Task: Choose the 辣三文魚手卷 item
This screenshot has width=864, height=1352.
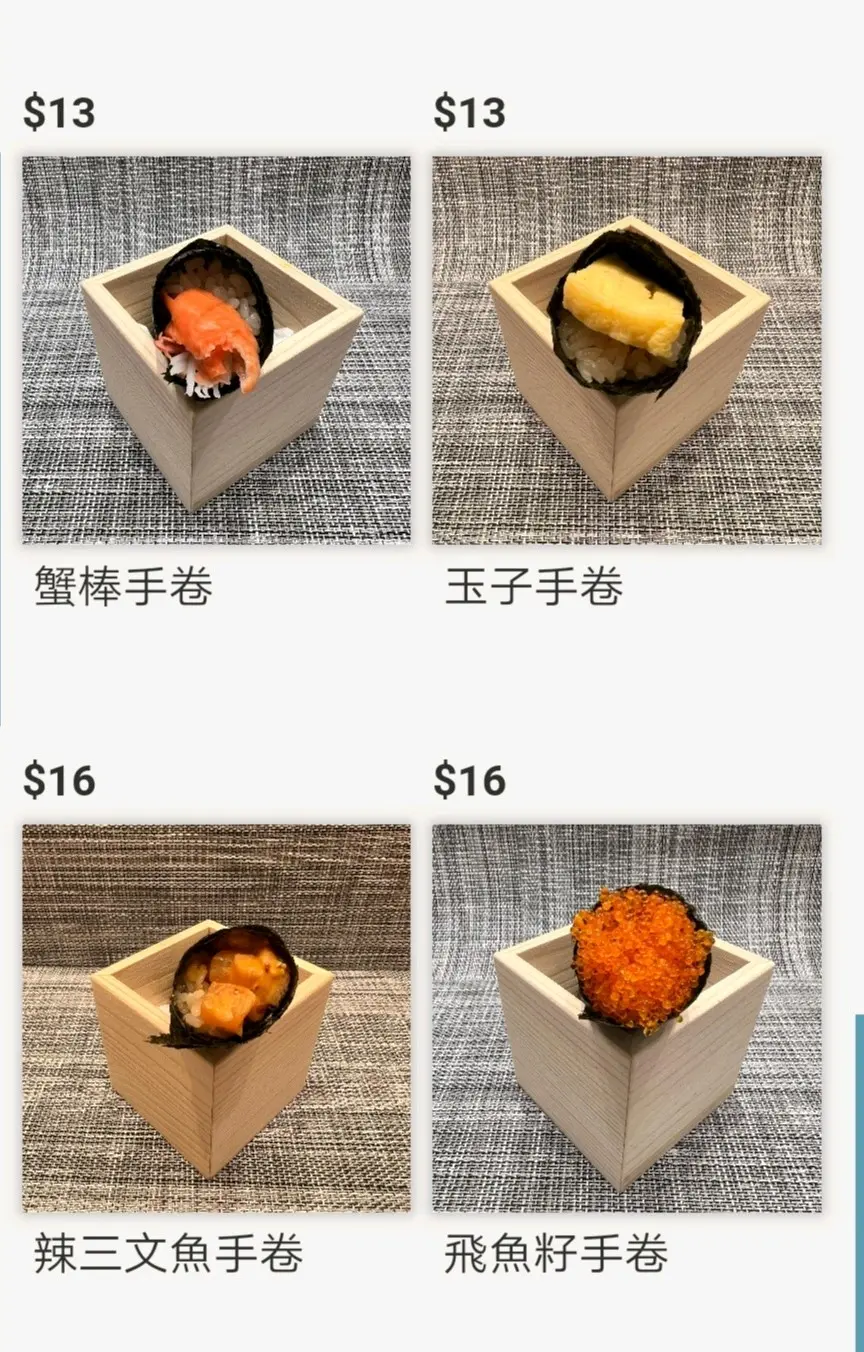Action: 216,1018
